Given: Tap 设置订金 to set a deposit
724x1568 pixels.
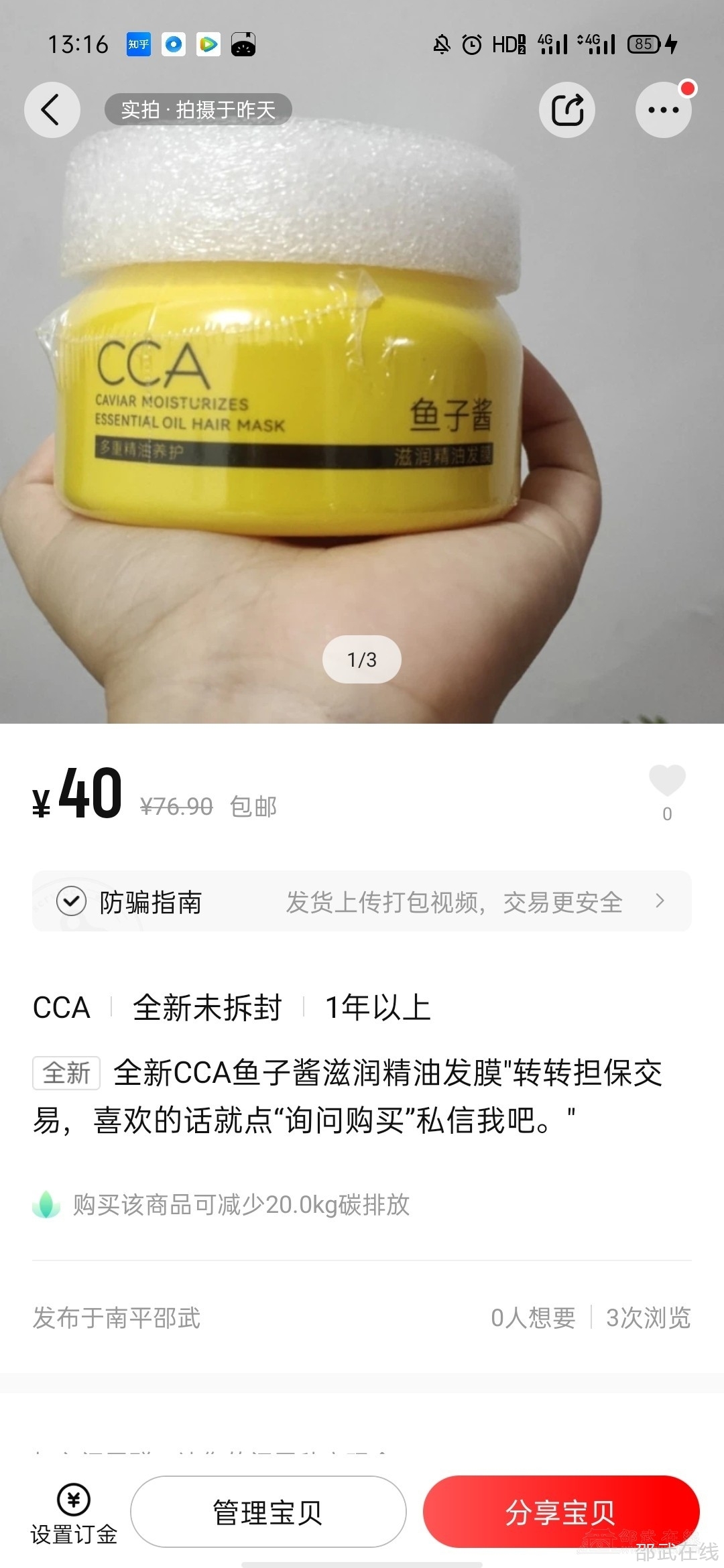Looking at the screenshot, I should [x=74, y=1512].
